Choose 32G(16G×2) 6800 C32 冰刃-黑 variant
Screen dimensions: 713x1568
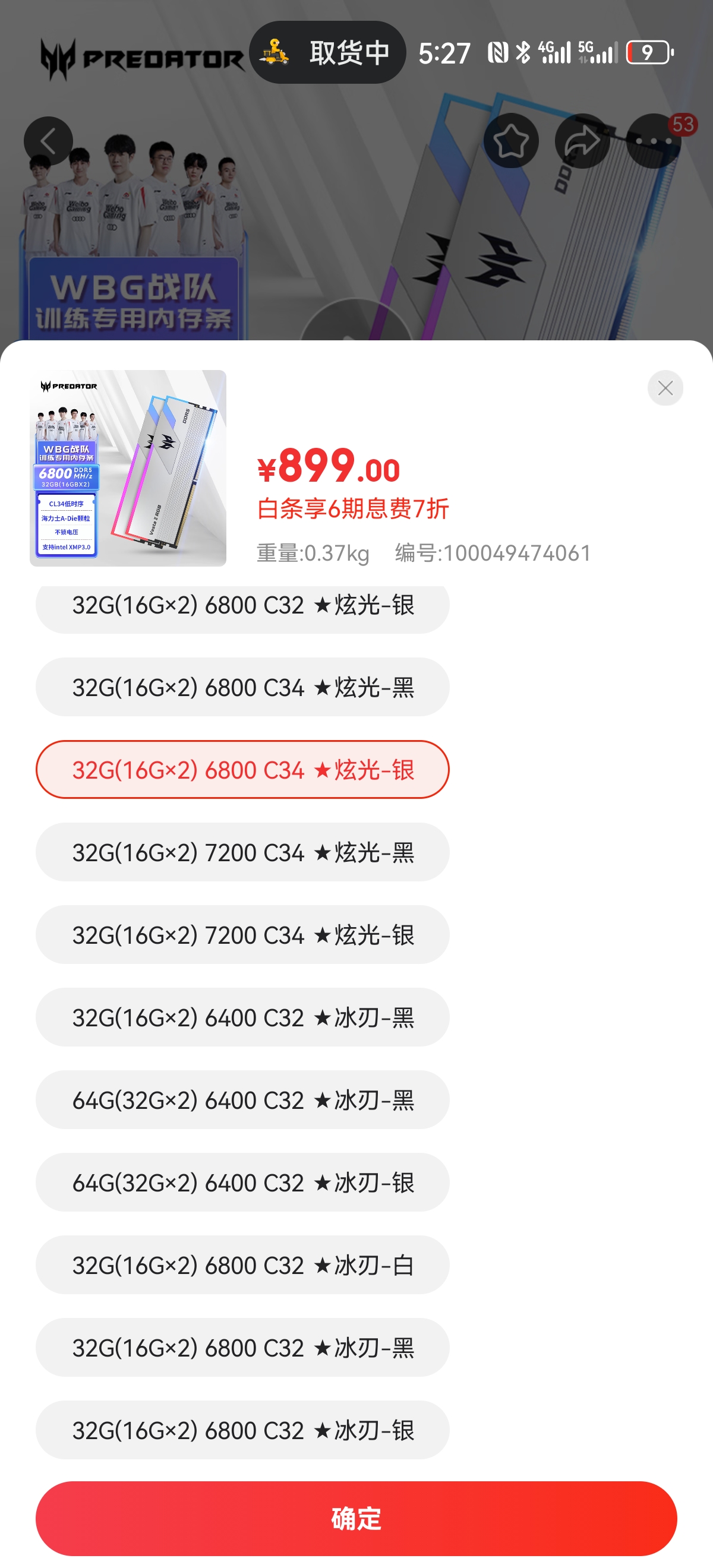point(242,1348)
